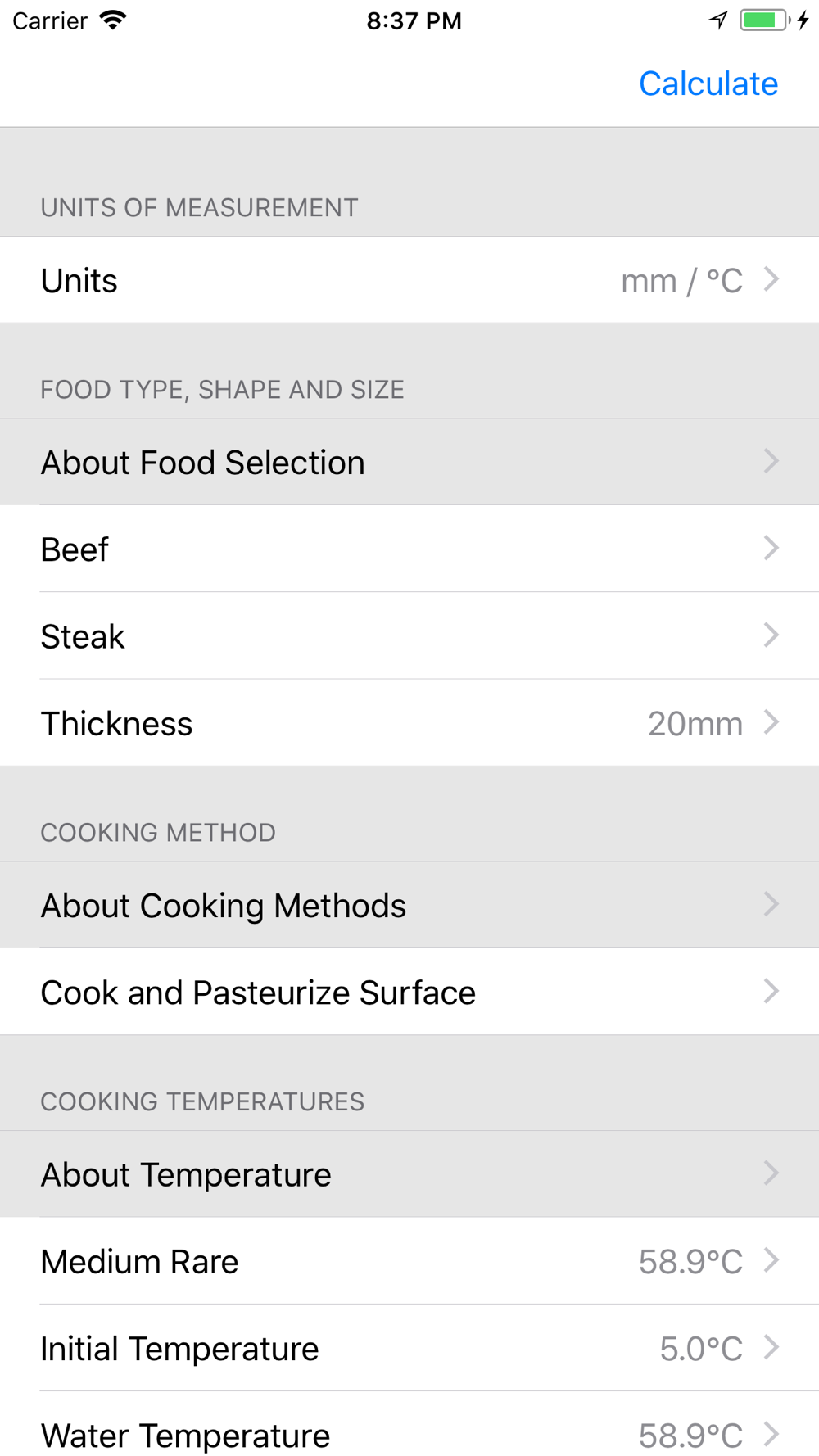
Task: Change the Beef food type
Action: tap(409, 549)
